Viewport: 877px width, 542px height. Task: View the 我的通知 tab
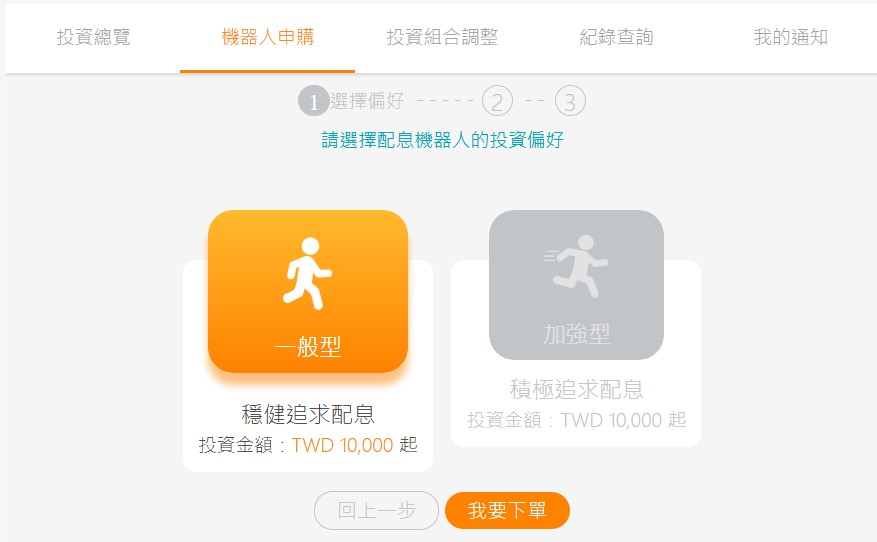[x=790, y=38]
